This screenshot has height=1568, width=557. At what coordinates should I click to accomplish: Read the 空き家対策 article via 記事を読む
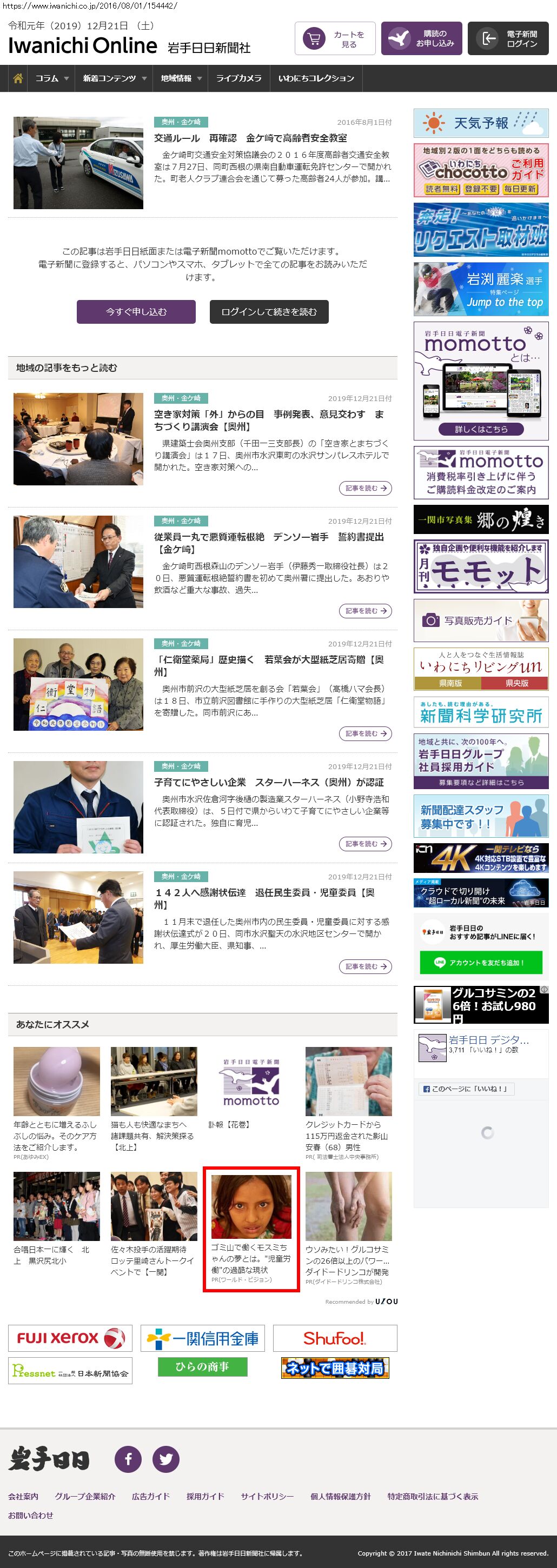tap(364, 488)
